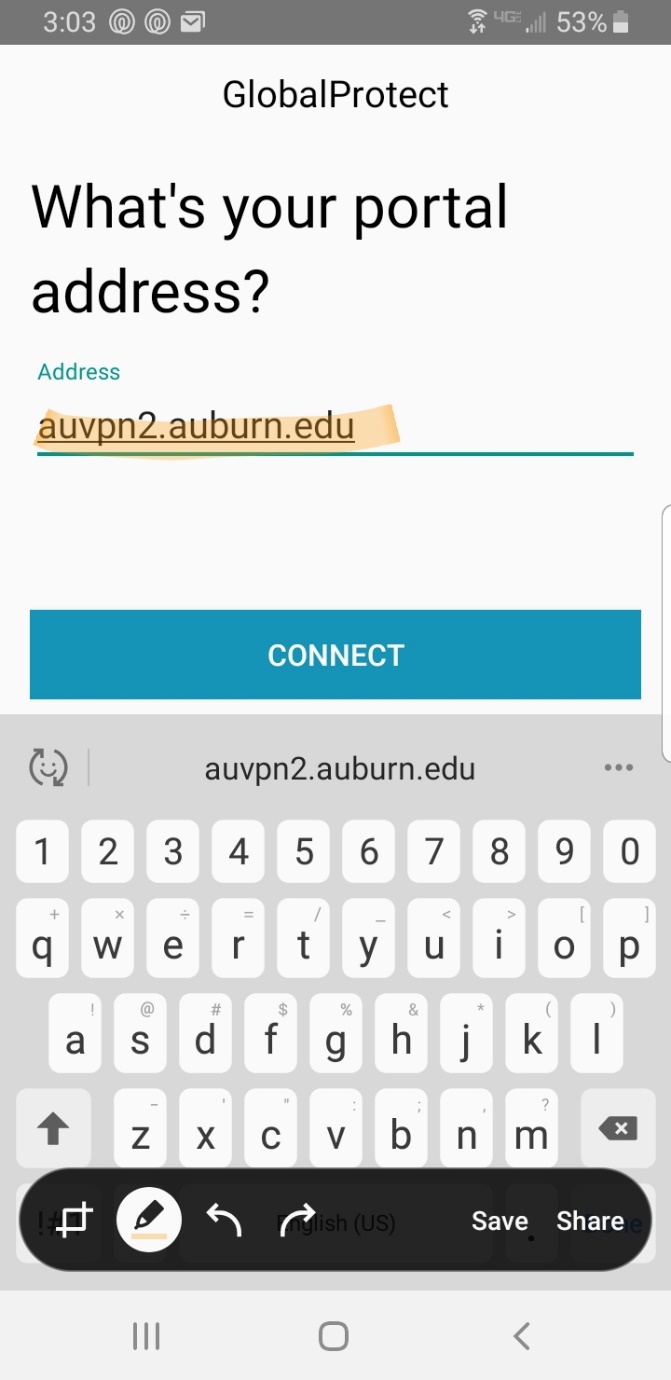Open the emoji sticker keyboard icon

coord(48,768)
